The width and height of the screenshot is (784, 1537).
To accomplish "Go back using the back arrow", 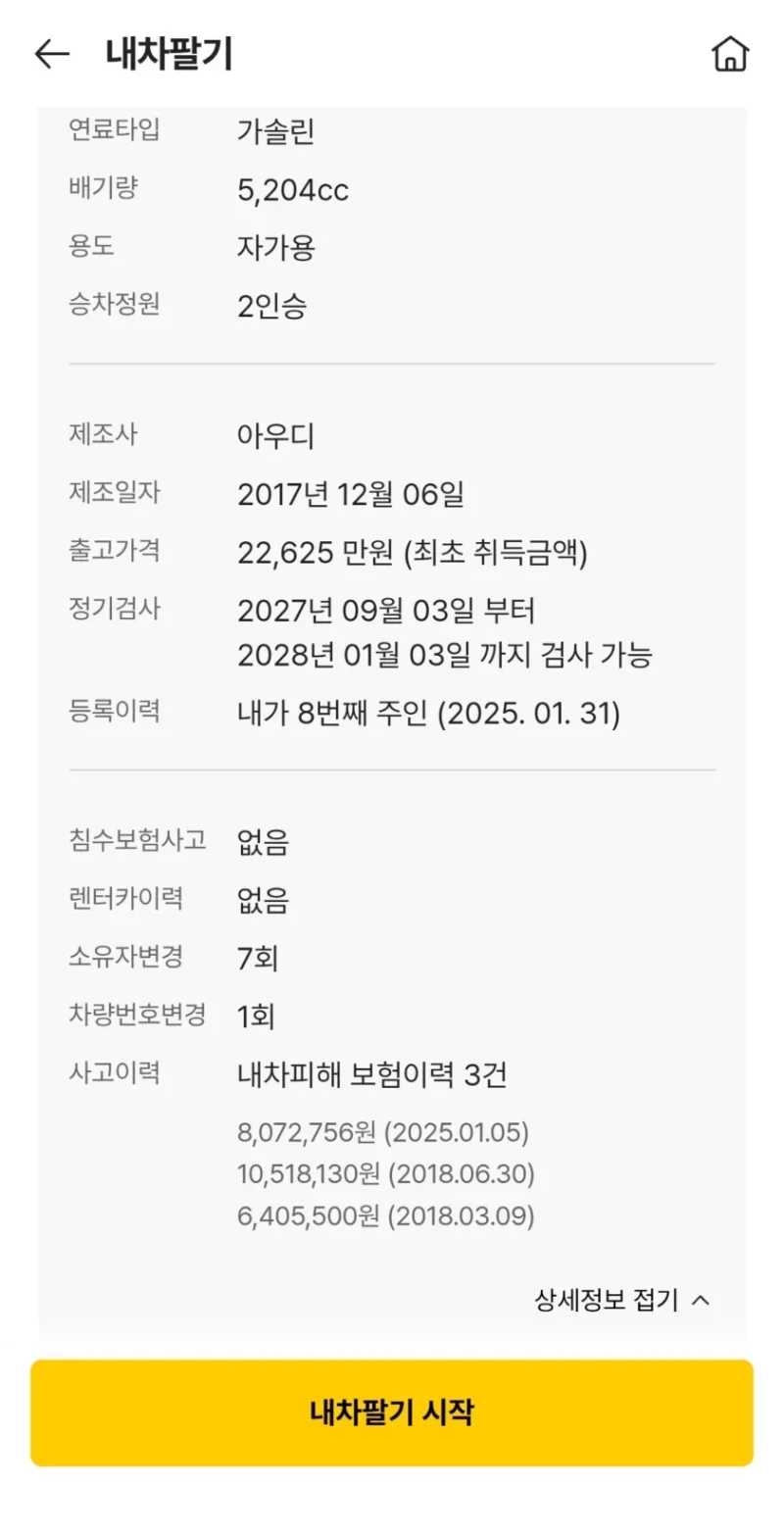I will click(52, 54).
